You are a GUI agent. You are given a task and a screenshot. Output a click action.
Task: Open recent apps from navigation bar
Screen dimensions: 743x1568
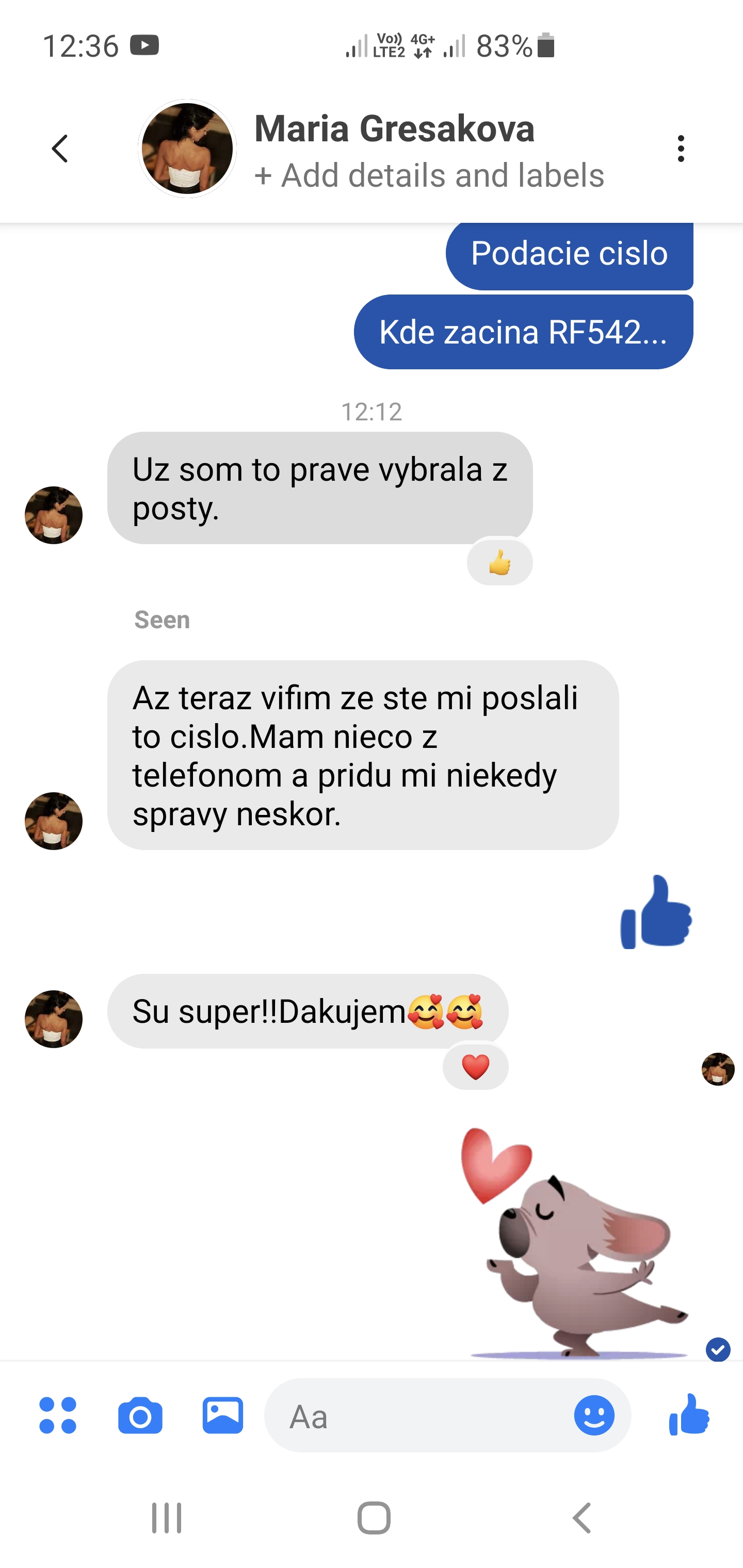click(166, 1517)
